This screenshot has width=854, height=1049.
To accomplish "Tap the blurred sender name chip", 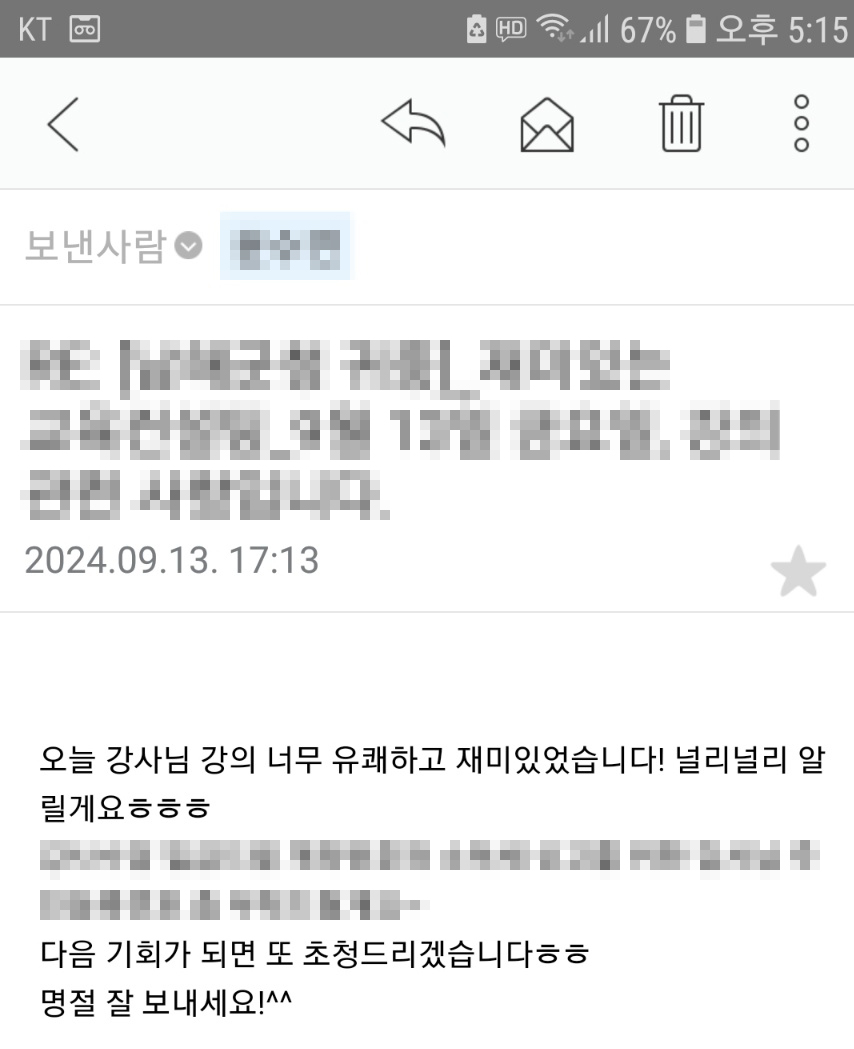I will (x=285, y=246).
